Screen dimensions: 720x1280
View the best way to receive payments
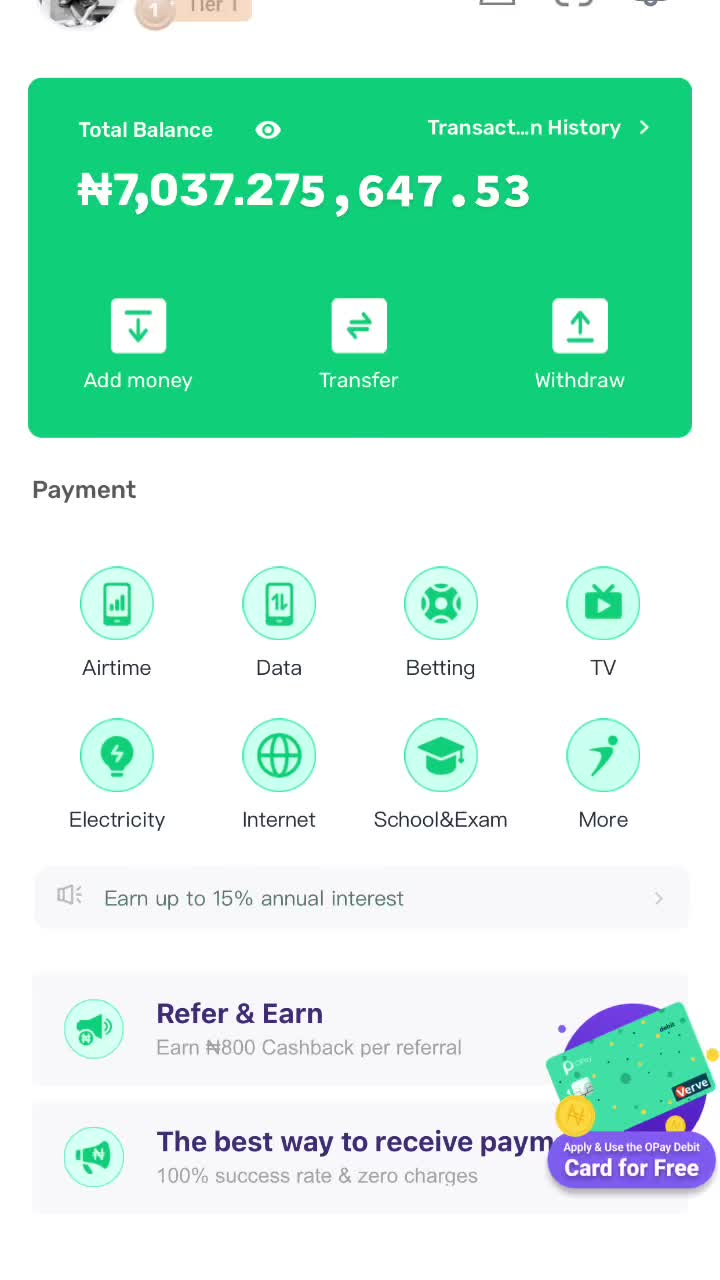coord(300,1157)
